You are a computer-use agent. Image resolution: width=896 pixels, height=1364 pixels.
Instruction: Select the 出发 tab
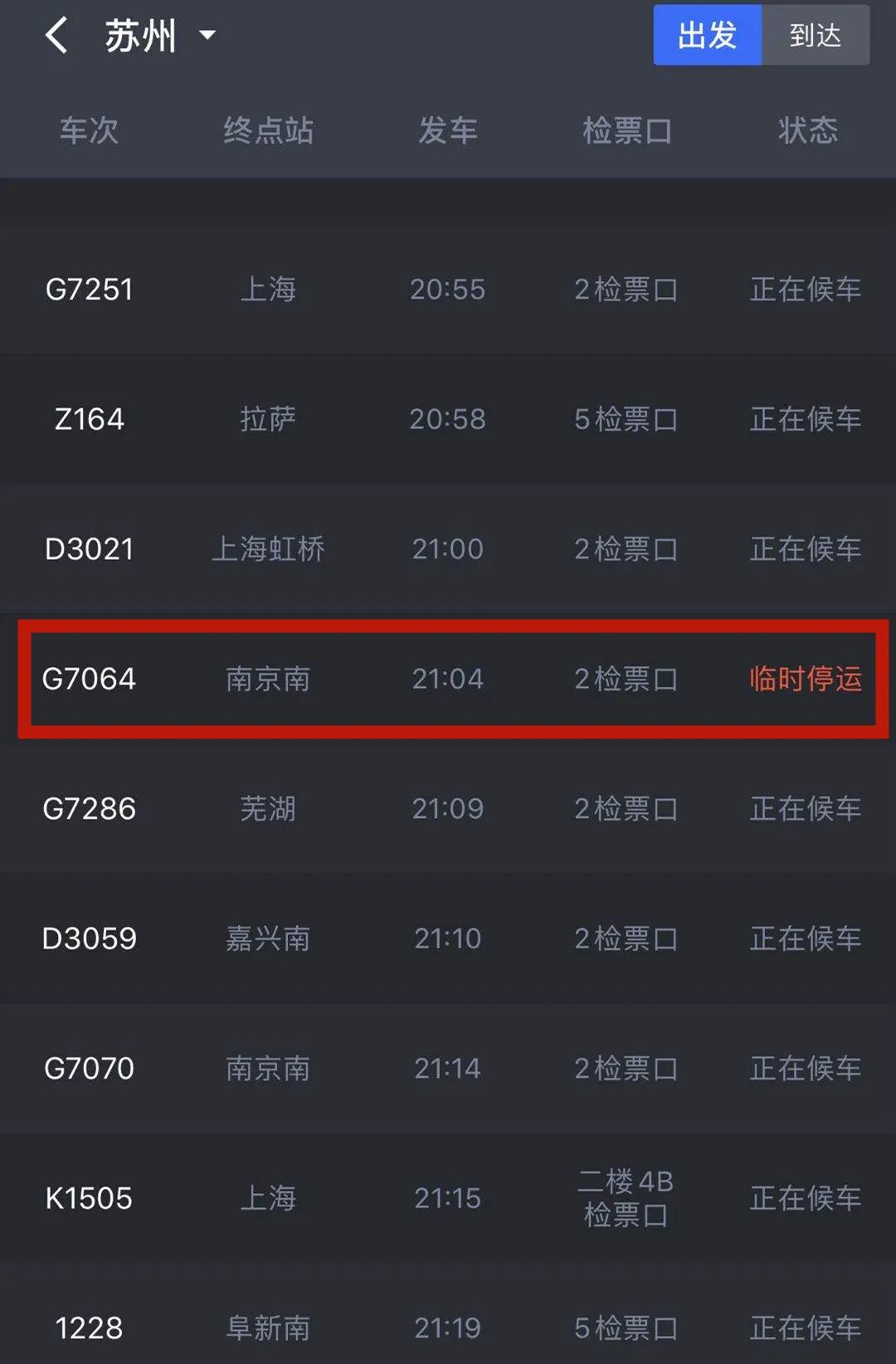pos(707,36)
